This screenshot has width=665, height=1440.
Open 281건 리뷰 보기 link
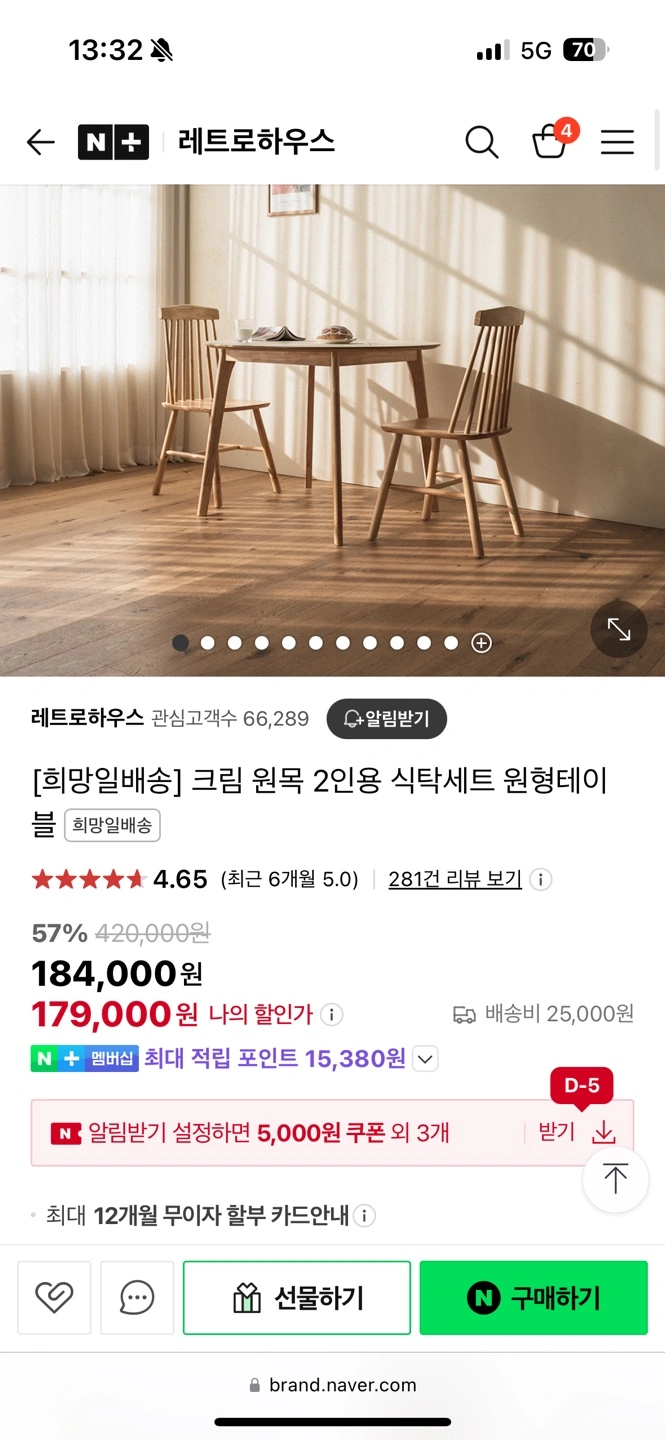pyautogui.click(x=455, y=879)
